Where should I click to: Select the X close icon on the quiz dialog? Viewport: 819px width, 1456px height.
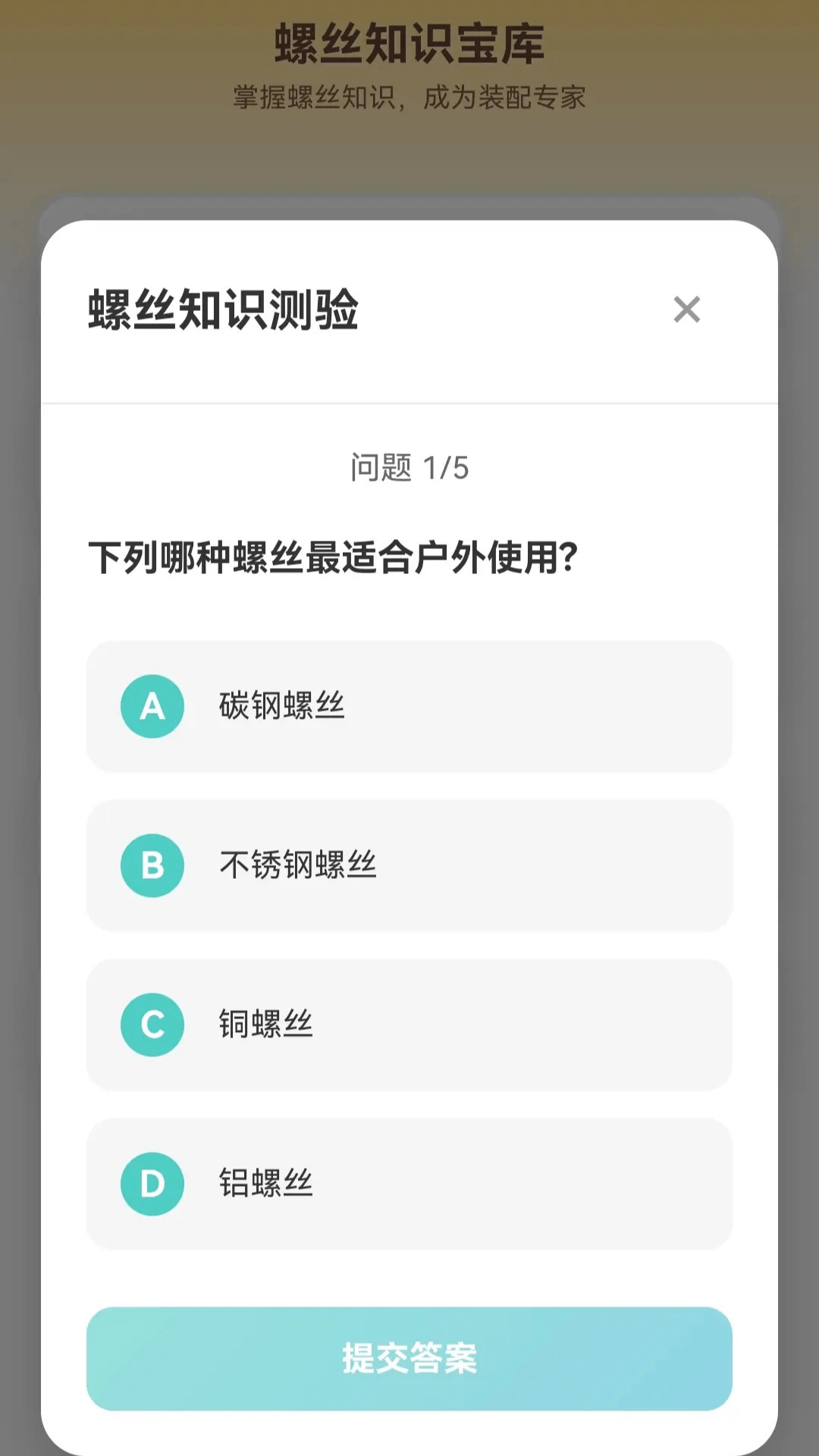click(x=686, y=309)
